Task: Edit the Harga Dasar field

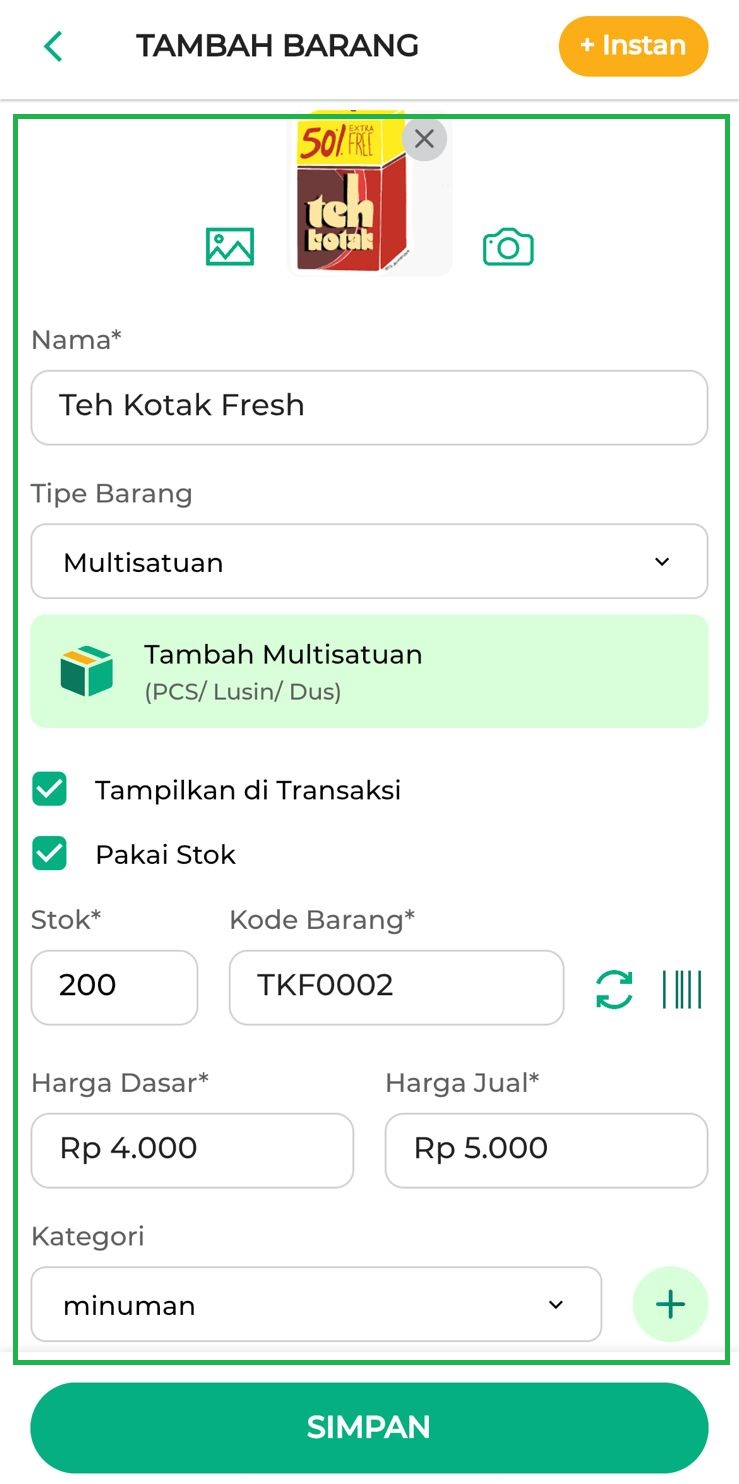Action: pyautogui.click(x=192, y=1150)
